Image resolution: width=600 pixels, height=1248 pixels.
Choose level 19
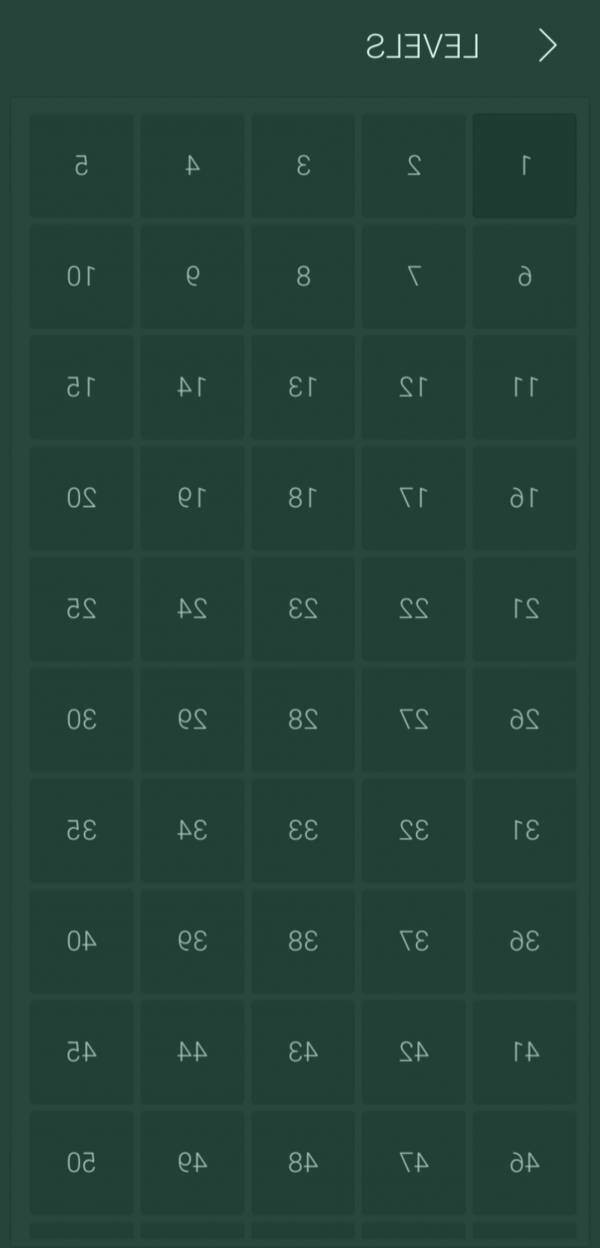[x=192, y=498]
